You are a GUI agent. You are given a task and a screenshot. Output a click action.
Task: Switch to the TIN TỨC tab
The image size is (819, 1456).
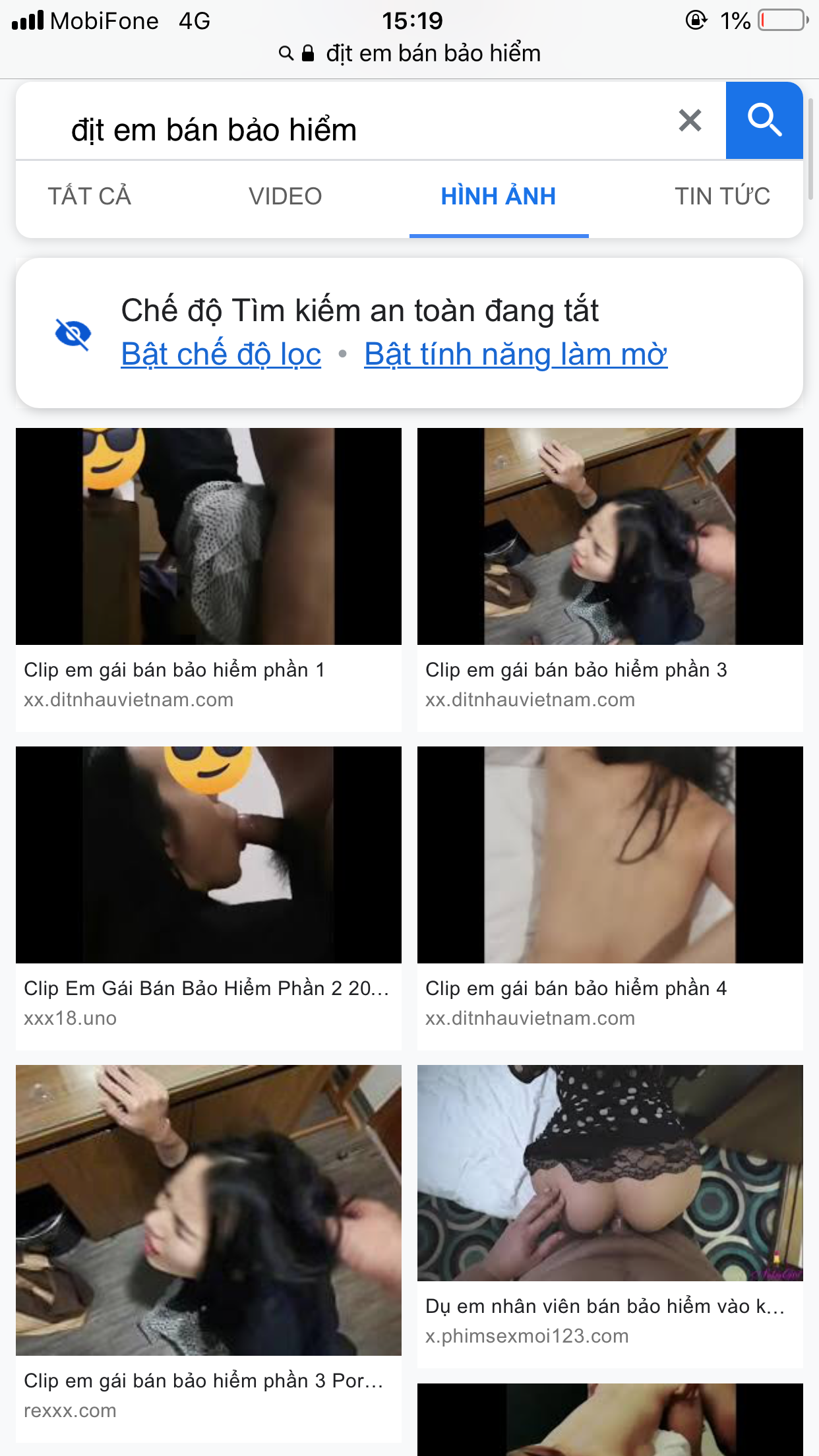(722, 197)
